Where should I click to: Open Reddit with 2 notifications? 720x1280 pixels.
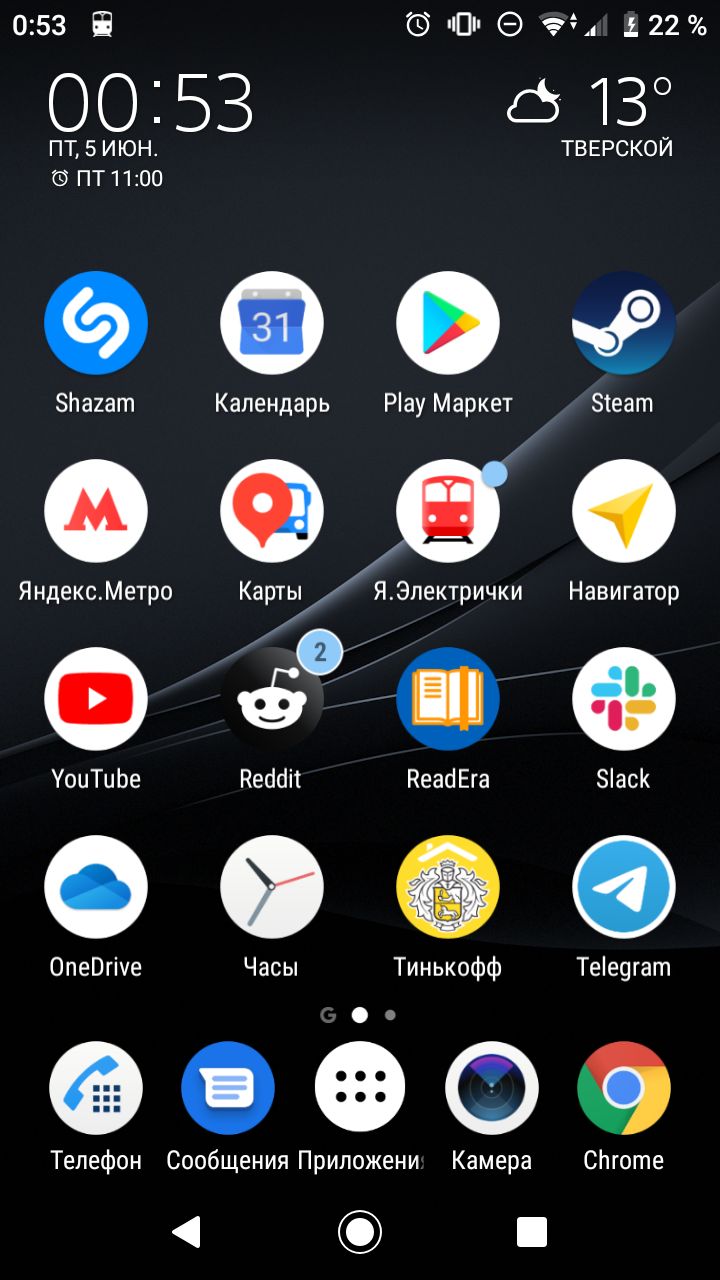272,699
